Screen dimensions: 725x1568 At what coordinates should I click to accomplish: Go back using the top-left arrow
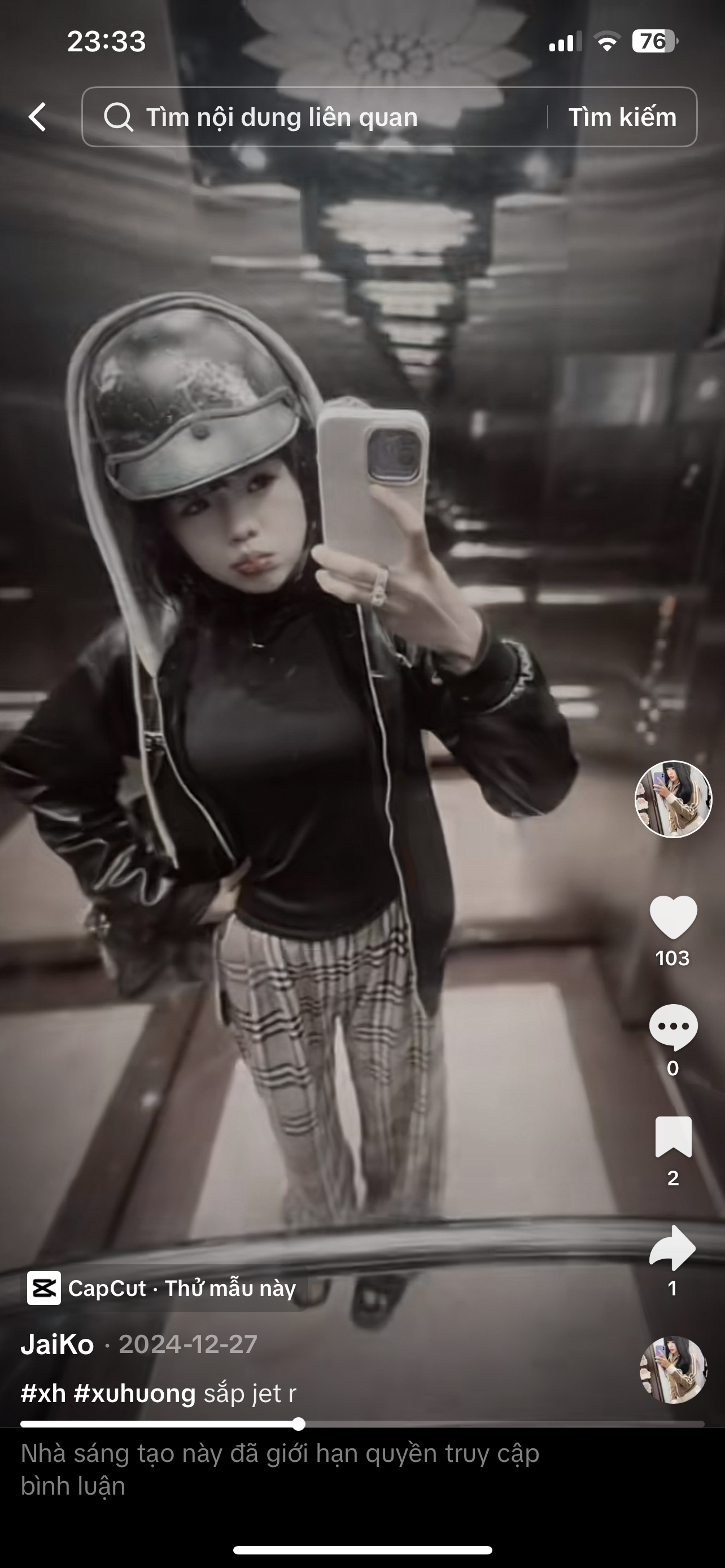[38, 116]
